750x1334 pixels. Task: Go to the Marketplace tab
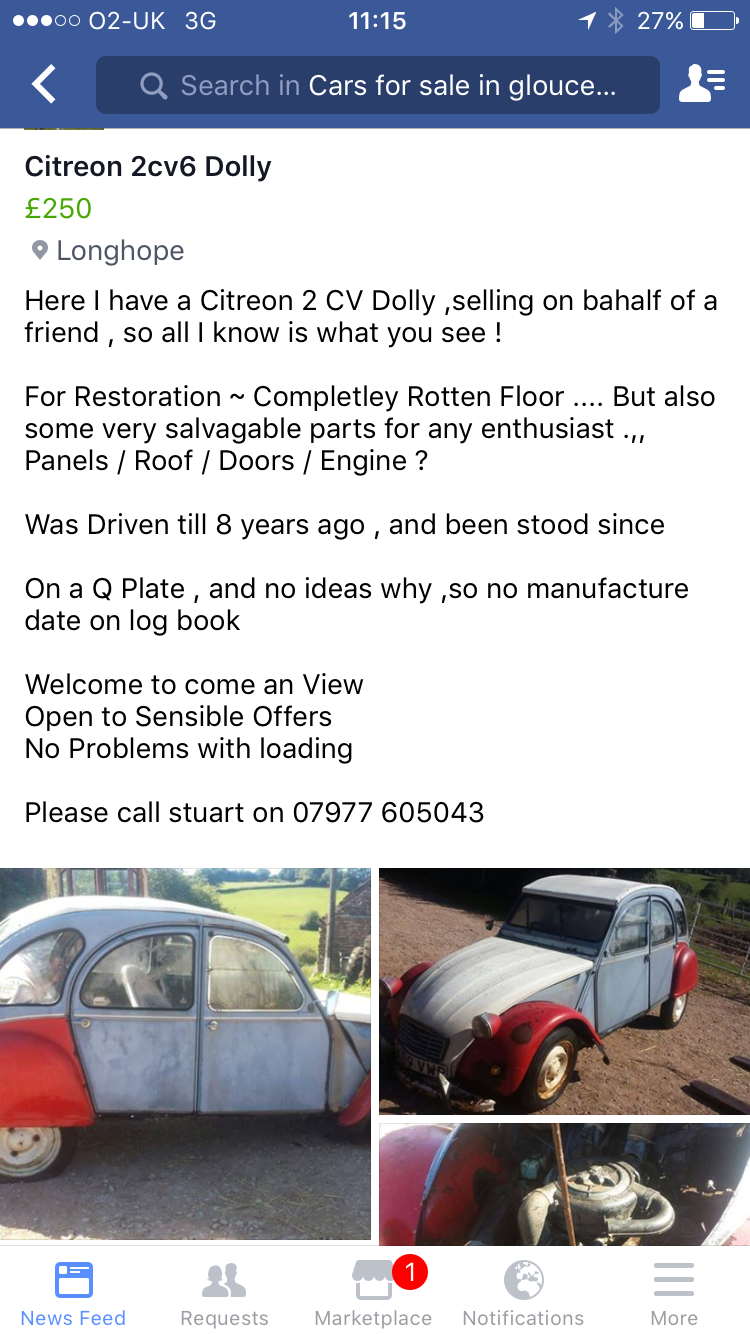pos(374,1292)
